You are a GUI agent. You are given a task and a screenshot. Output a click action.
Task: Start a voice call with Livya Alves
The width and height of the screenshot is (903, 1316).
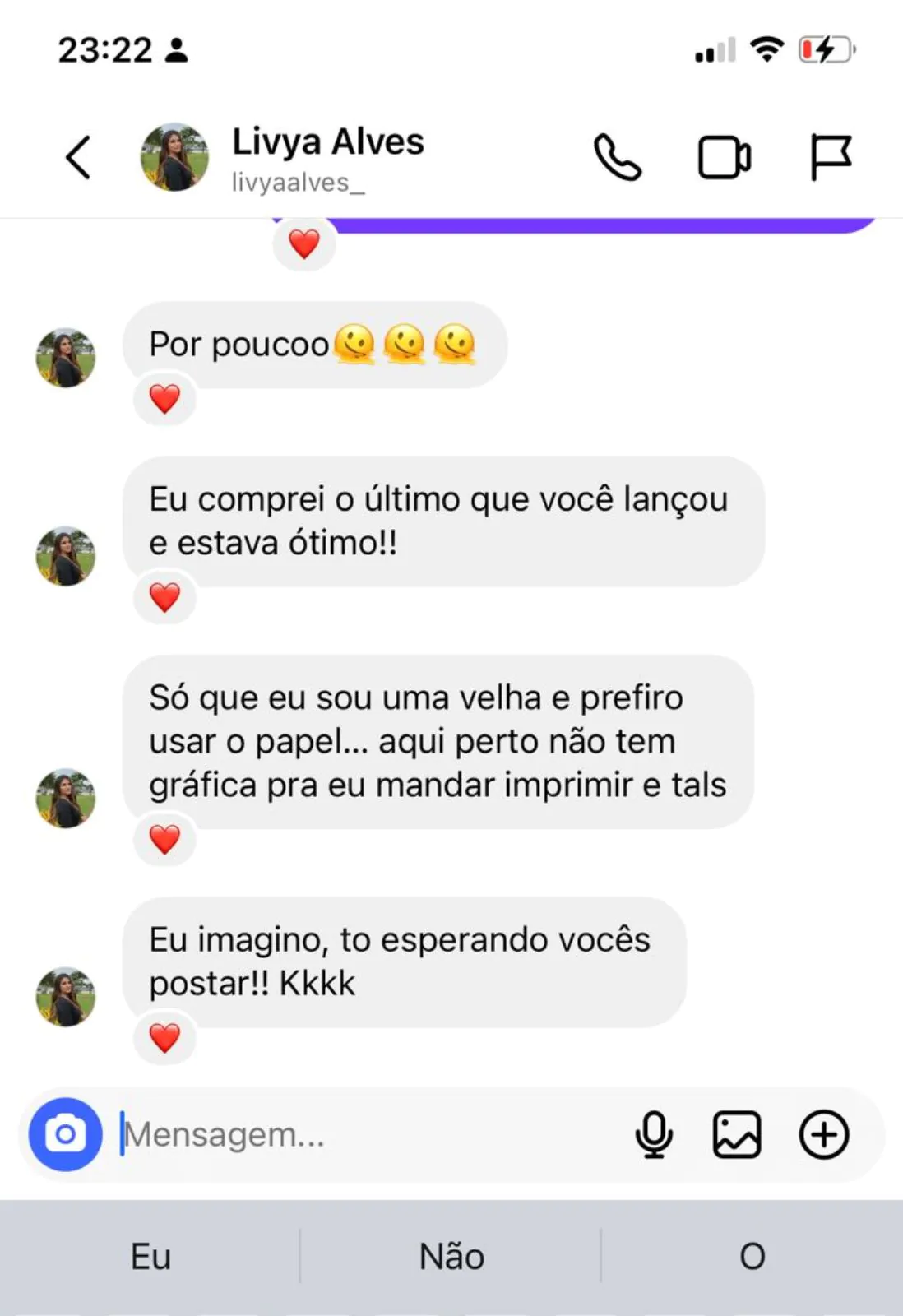[617, 157]
